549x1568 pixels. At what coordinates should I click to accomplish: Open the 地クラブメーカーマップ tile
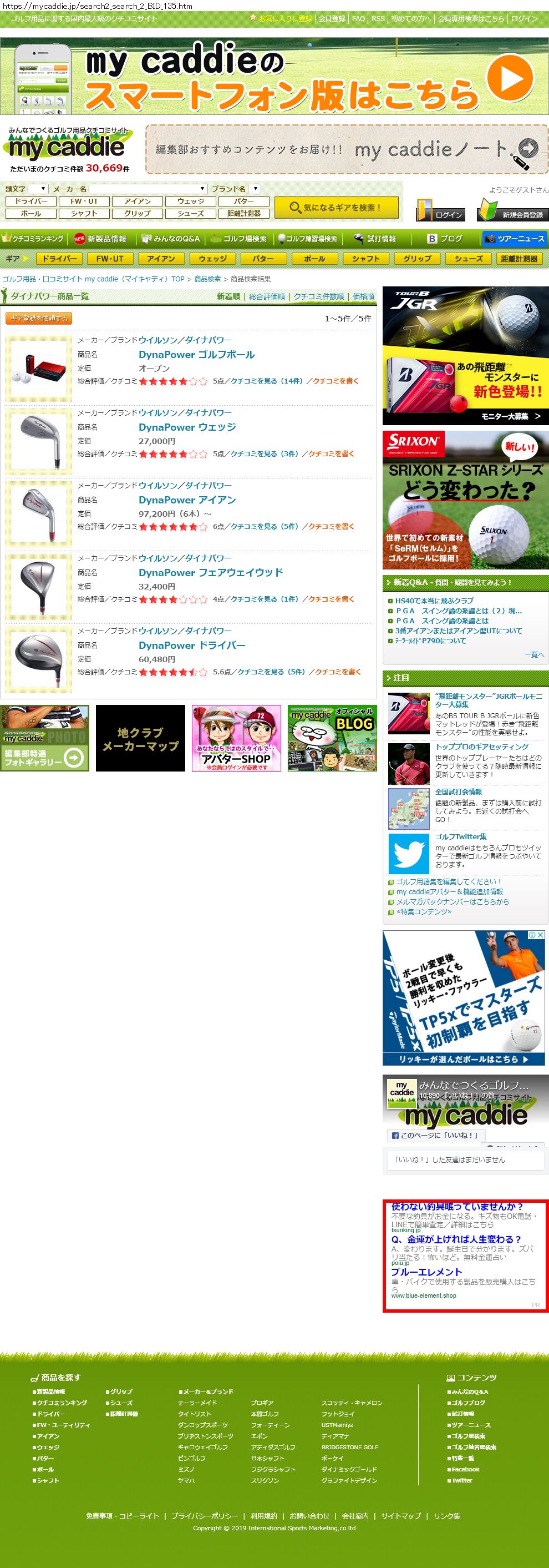point(140,738)
